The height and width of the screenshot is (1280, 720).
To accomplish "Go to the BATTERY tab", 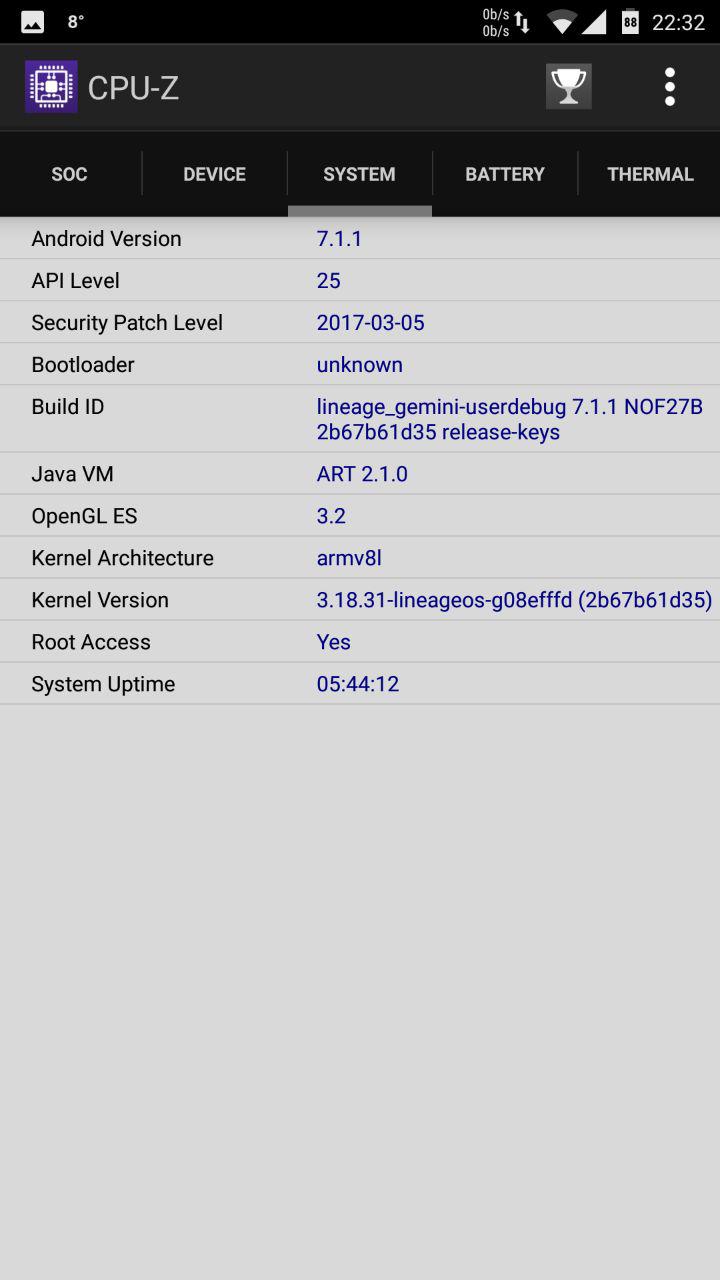I will tap(504, 174).
